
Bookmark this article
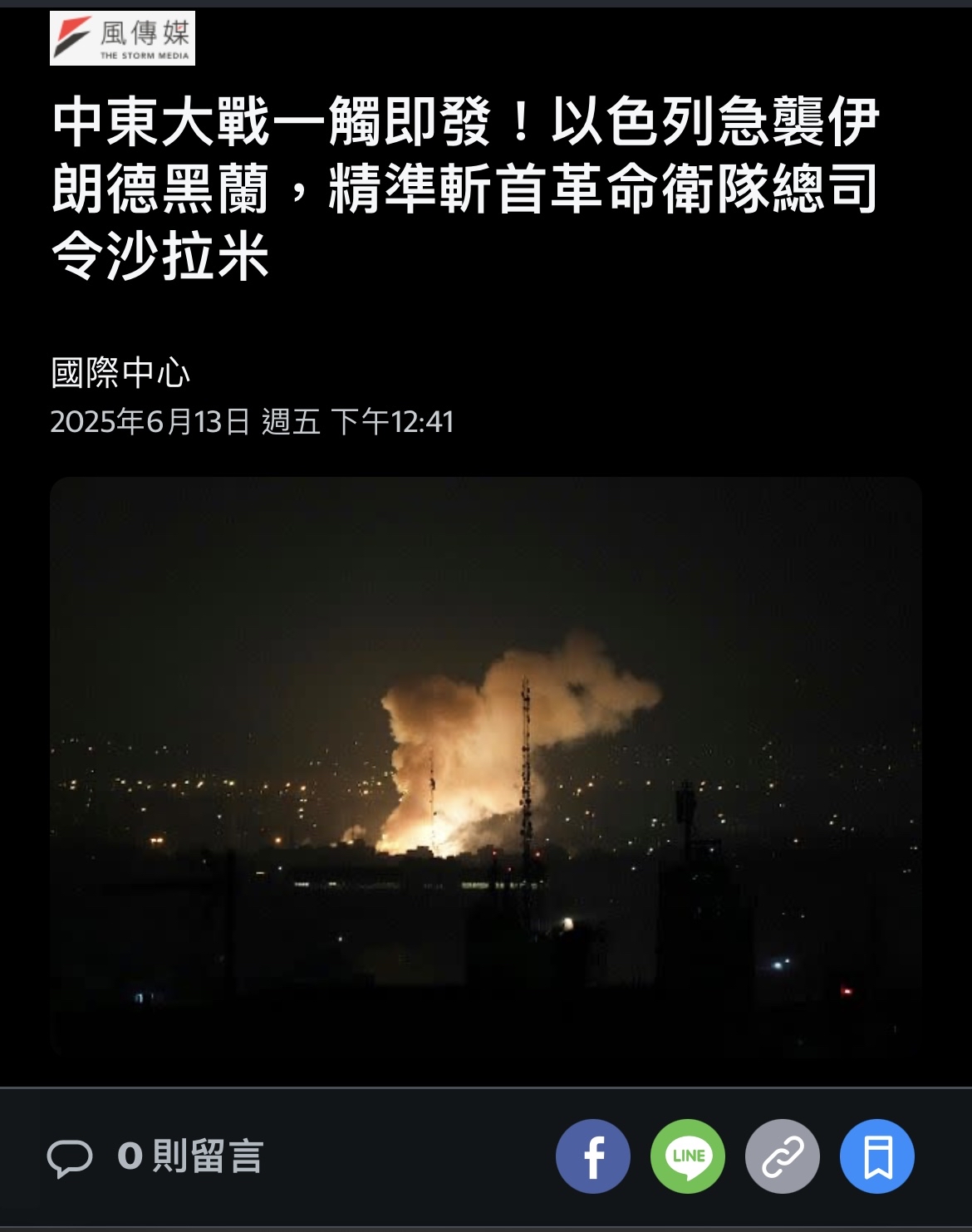[x=877, y=1156]
